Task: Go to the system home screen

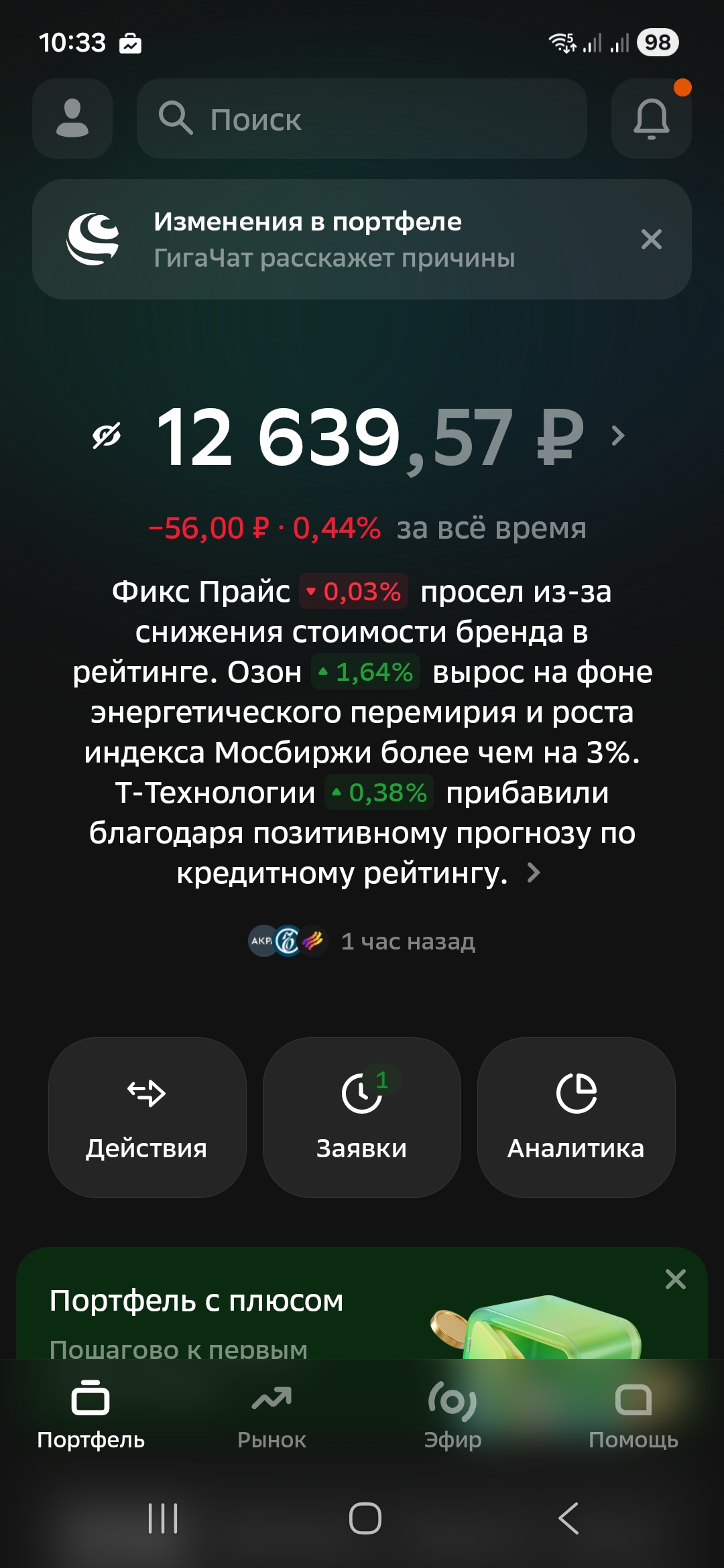Action: tap(365, 1518)
